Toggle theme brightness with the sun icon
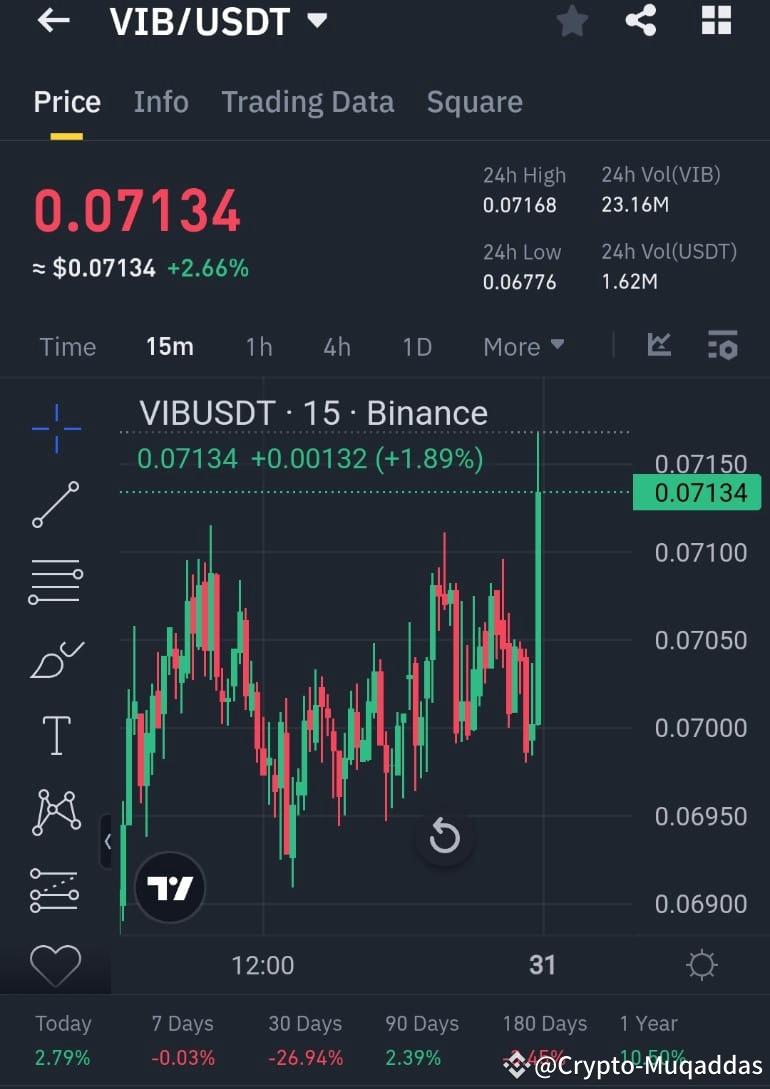 701,963
